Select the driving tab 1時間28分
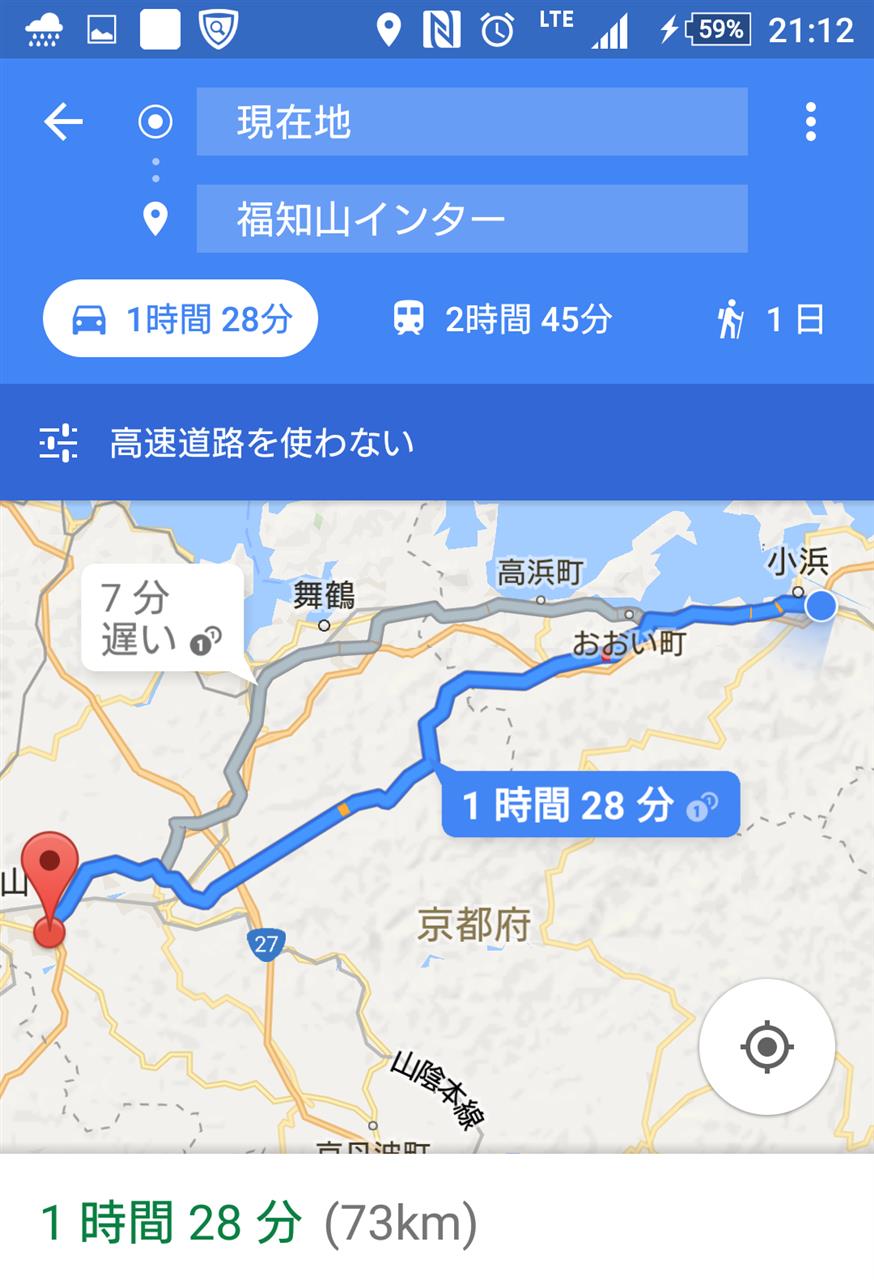This screenshot has width=874, height=1280. tap(180, 319)
